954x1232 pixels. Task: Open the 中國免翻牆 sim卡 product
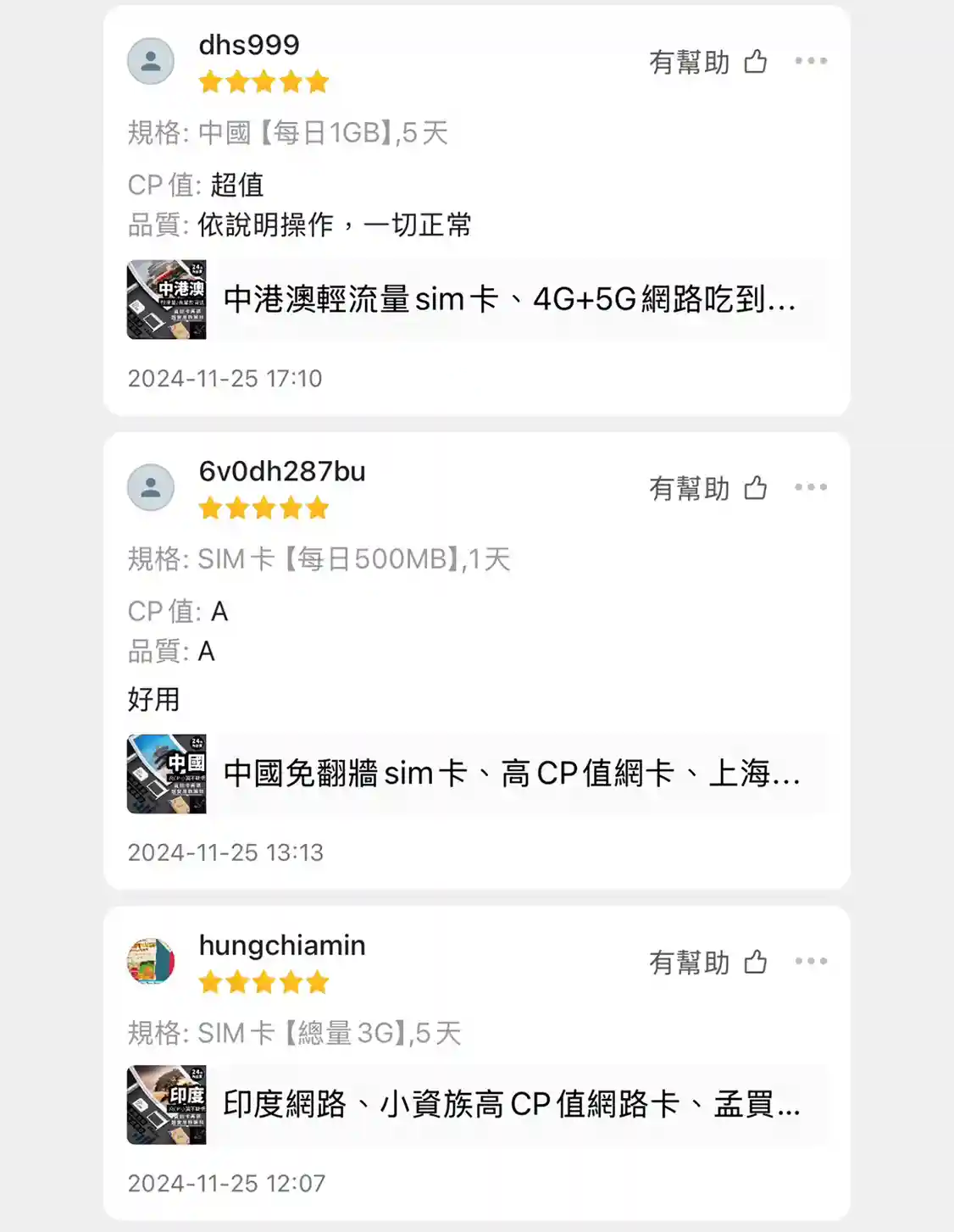[x=476, y=774]
